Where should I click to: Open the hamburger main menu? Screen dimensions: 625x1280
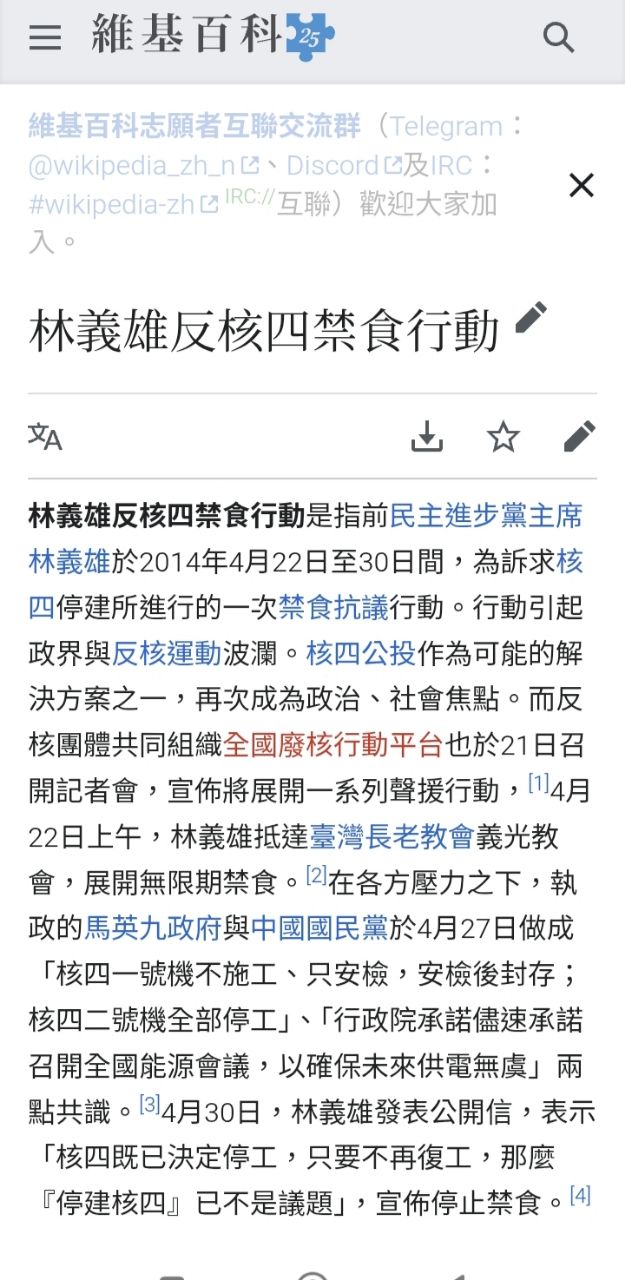45,37
